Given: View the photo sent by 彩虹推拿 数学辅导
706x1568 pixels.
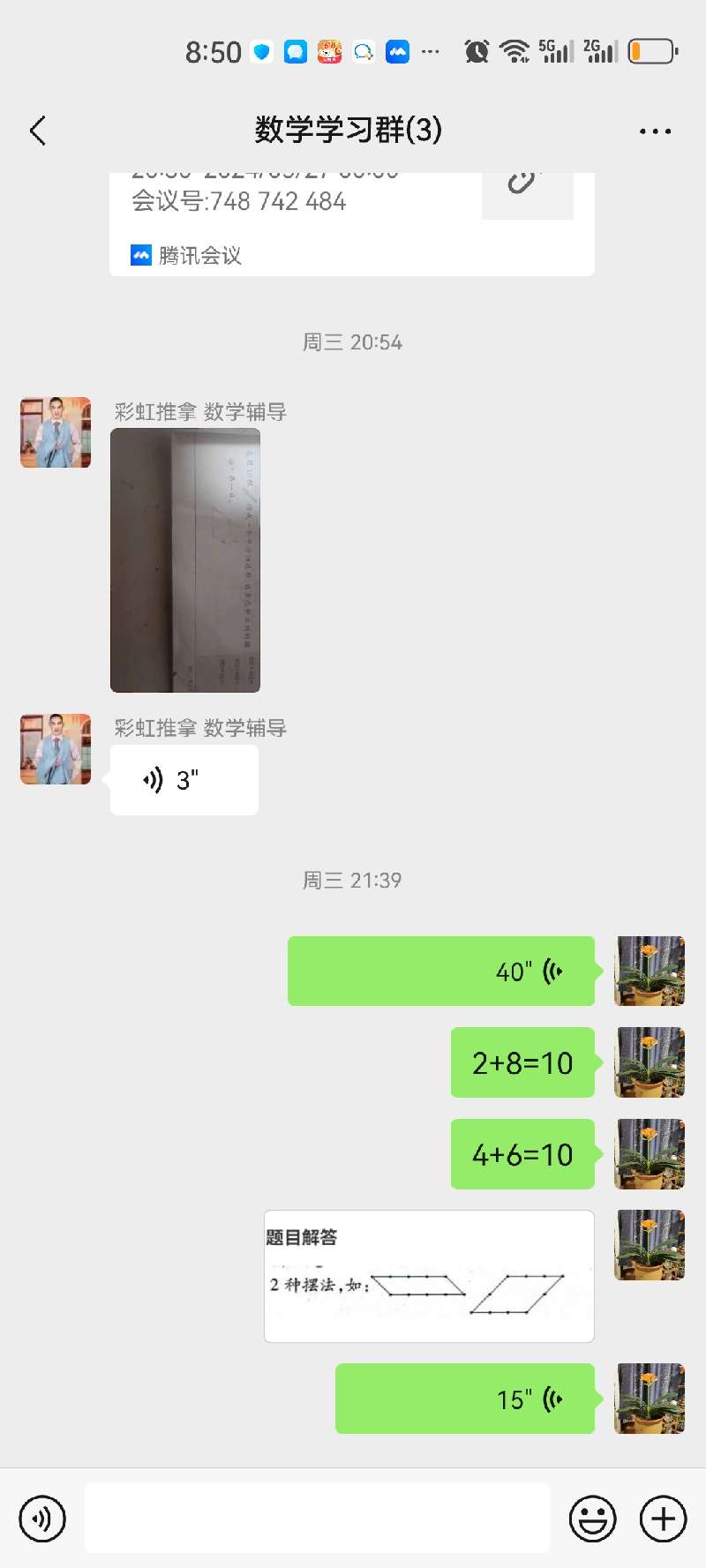Looking at the screenshot, I should 185,560.
